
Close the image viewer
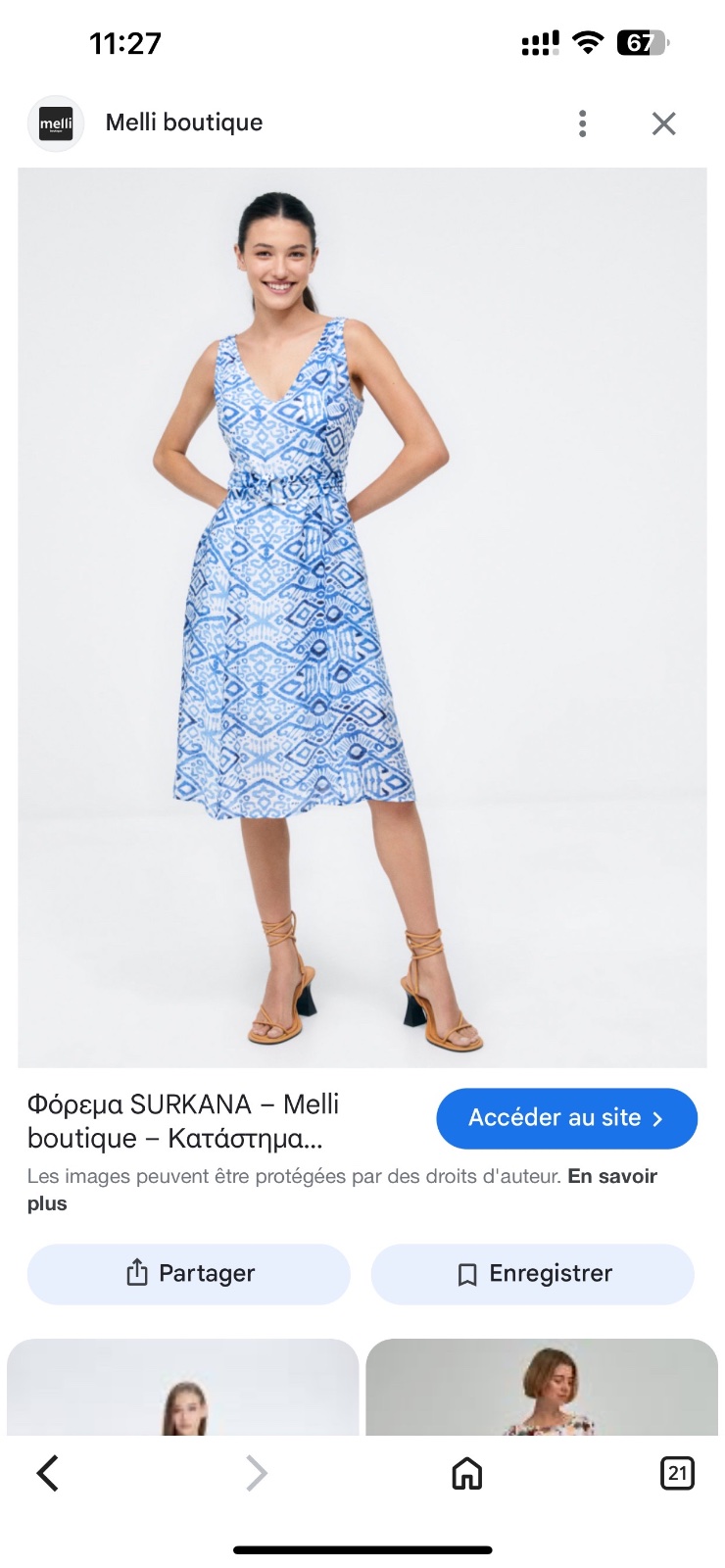click(663, 123)
